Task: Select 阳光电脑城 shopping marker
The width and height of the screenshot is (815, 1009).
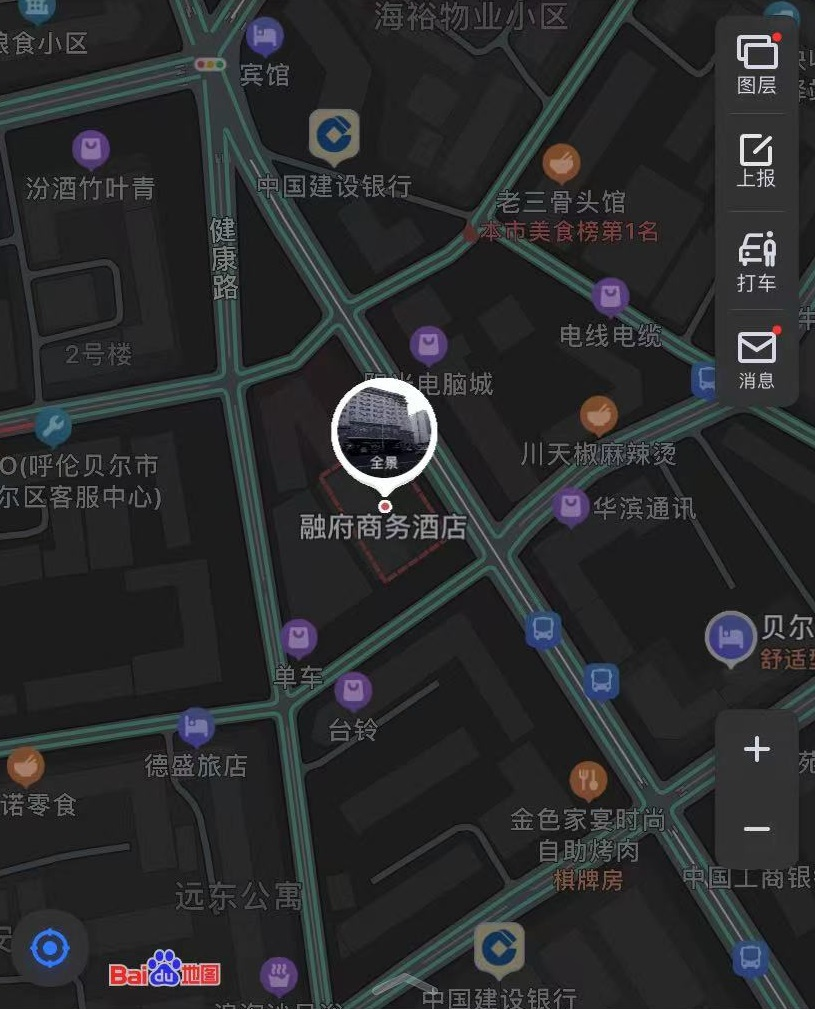Action: pos(429,344)
